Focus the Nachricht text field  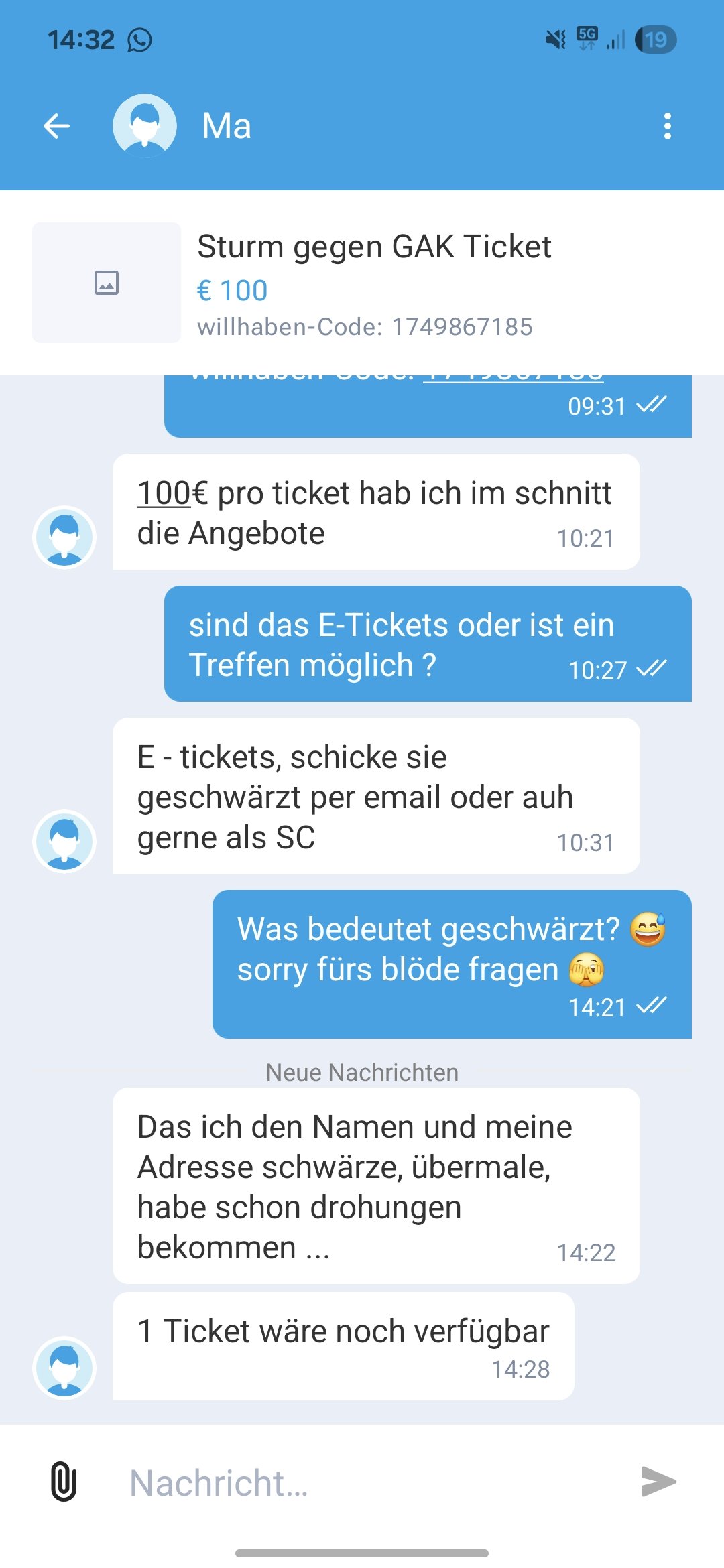click(362, 1482)
